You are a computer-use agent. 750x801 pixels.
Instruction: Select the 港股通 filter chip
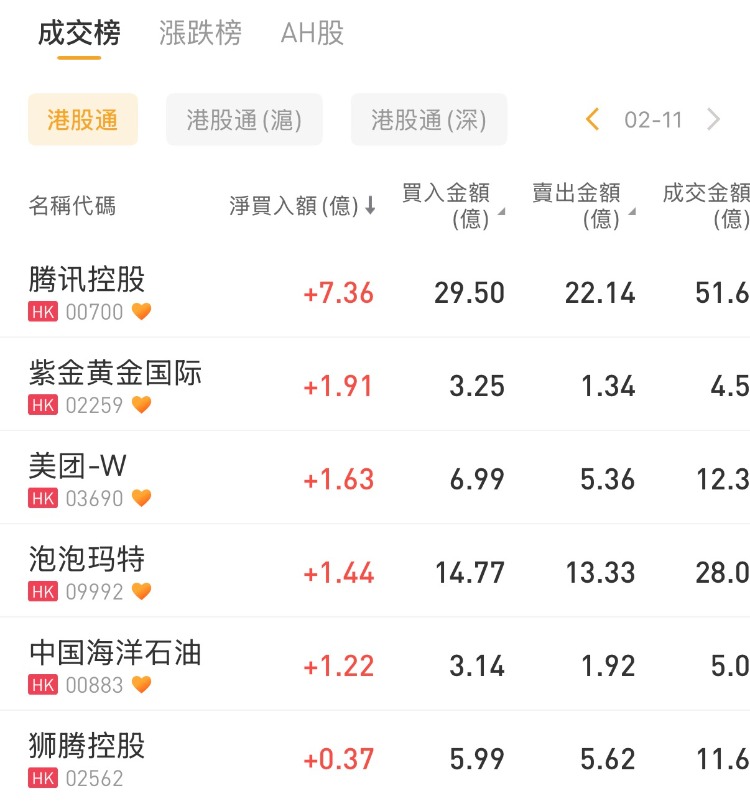click(x=83, y=121)
